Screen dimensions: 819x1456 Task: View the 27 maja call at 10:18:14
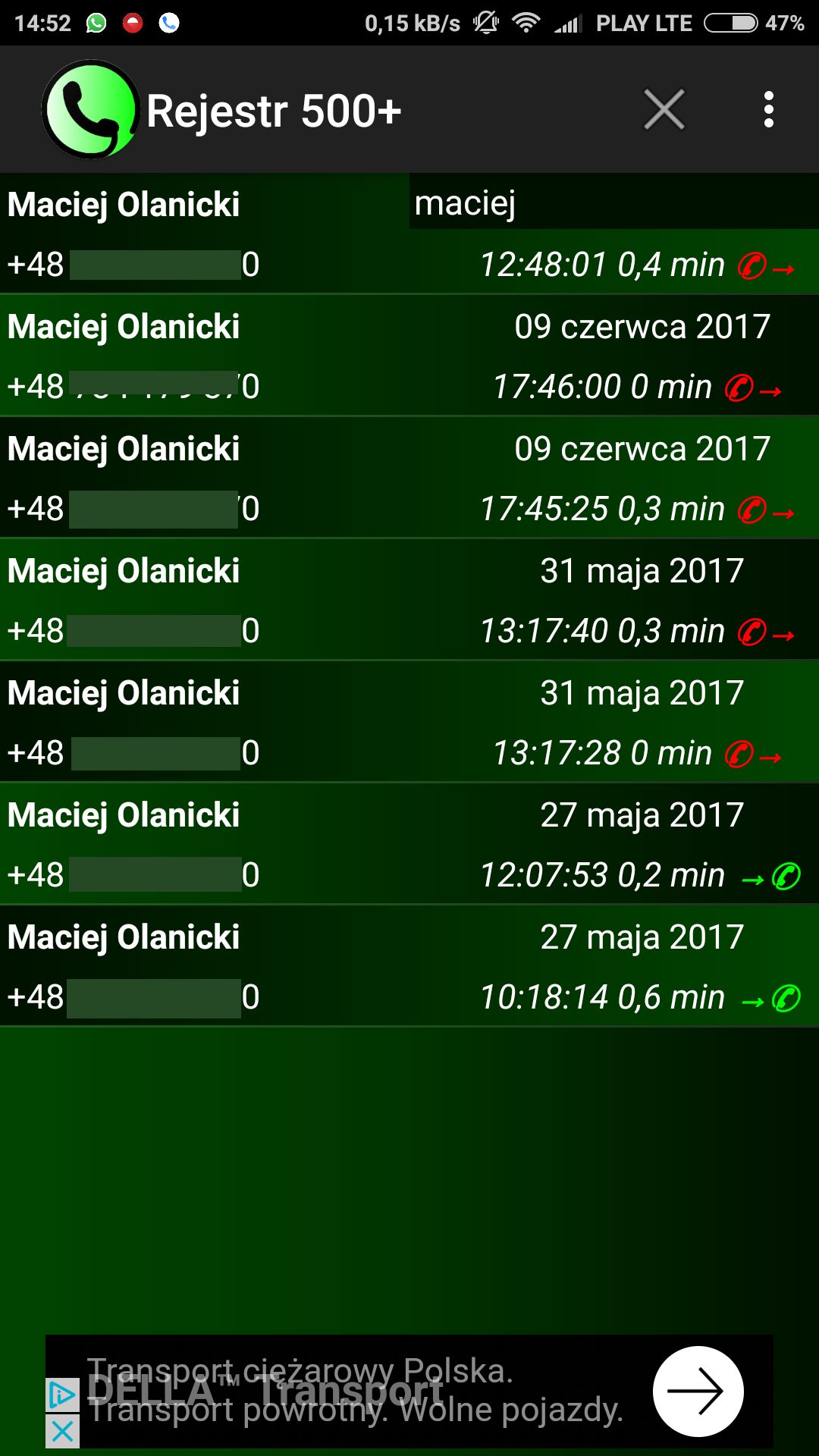(x=409, y=966)
